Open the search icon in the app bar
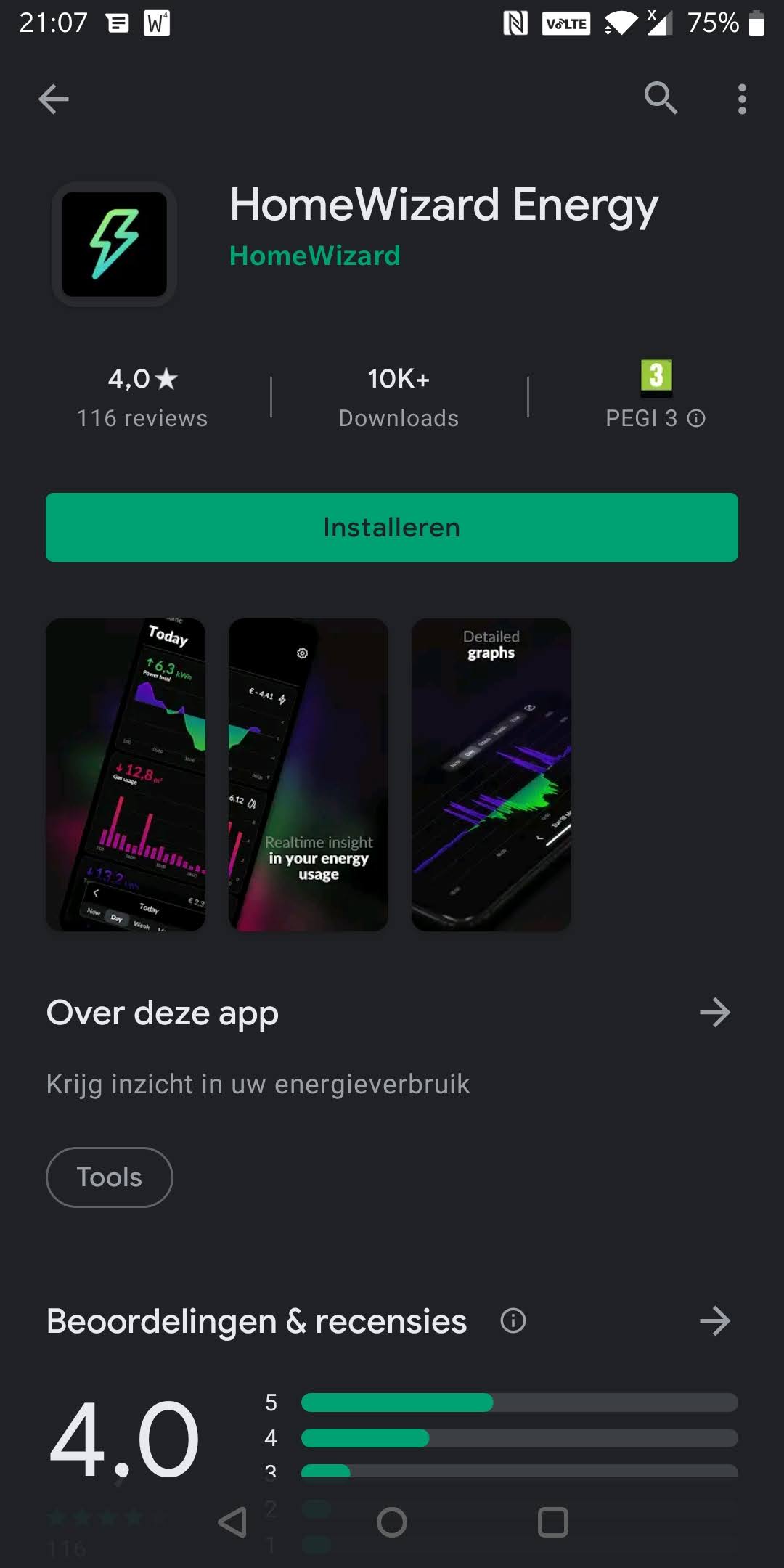Image resolution: width=784 pixels, height=1568 pixels. (661, 98)
